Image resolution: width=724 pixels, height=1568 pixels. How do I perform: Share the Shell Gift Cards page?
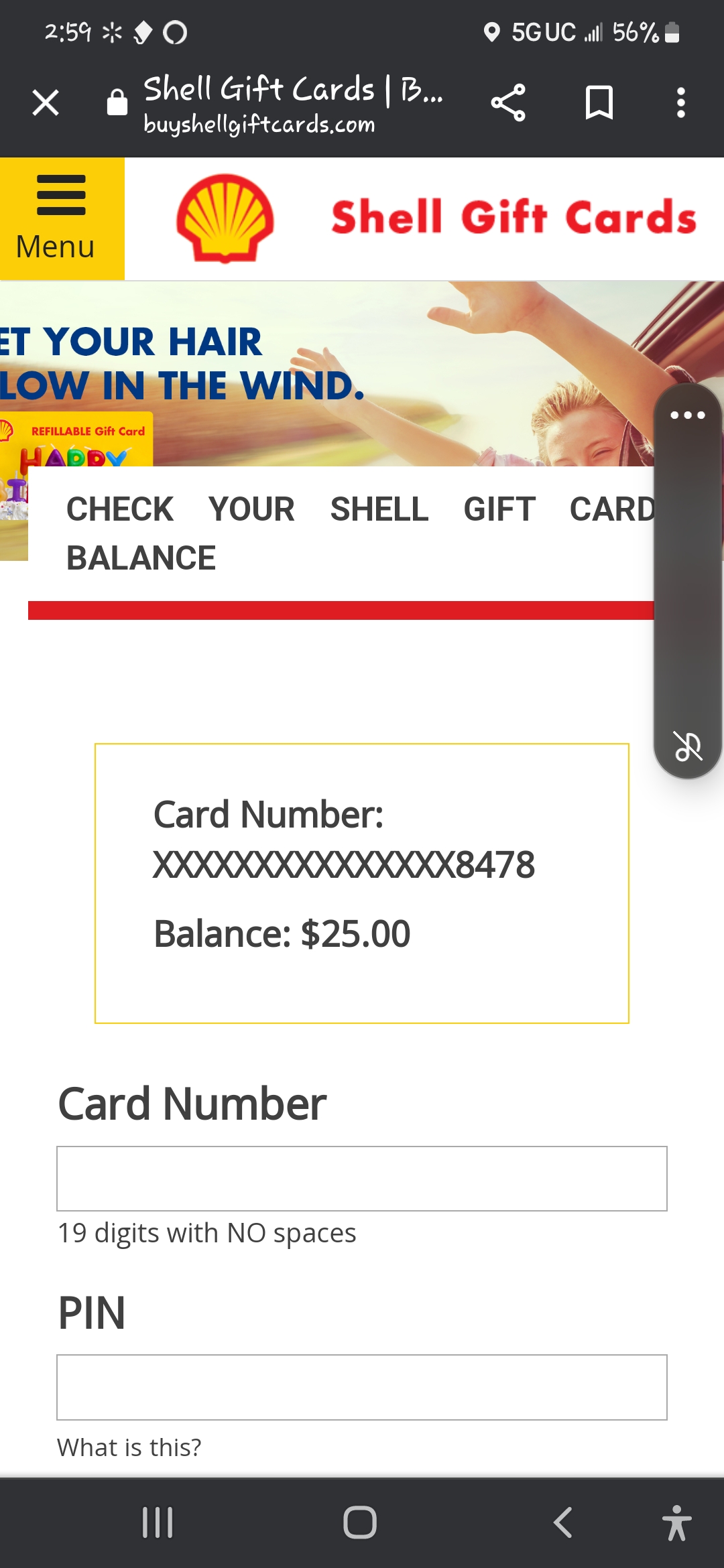click(508, 103)
